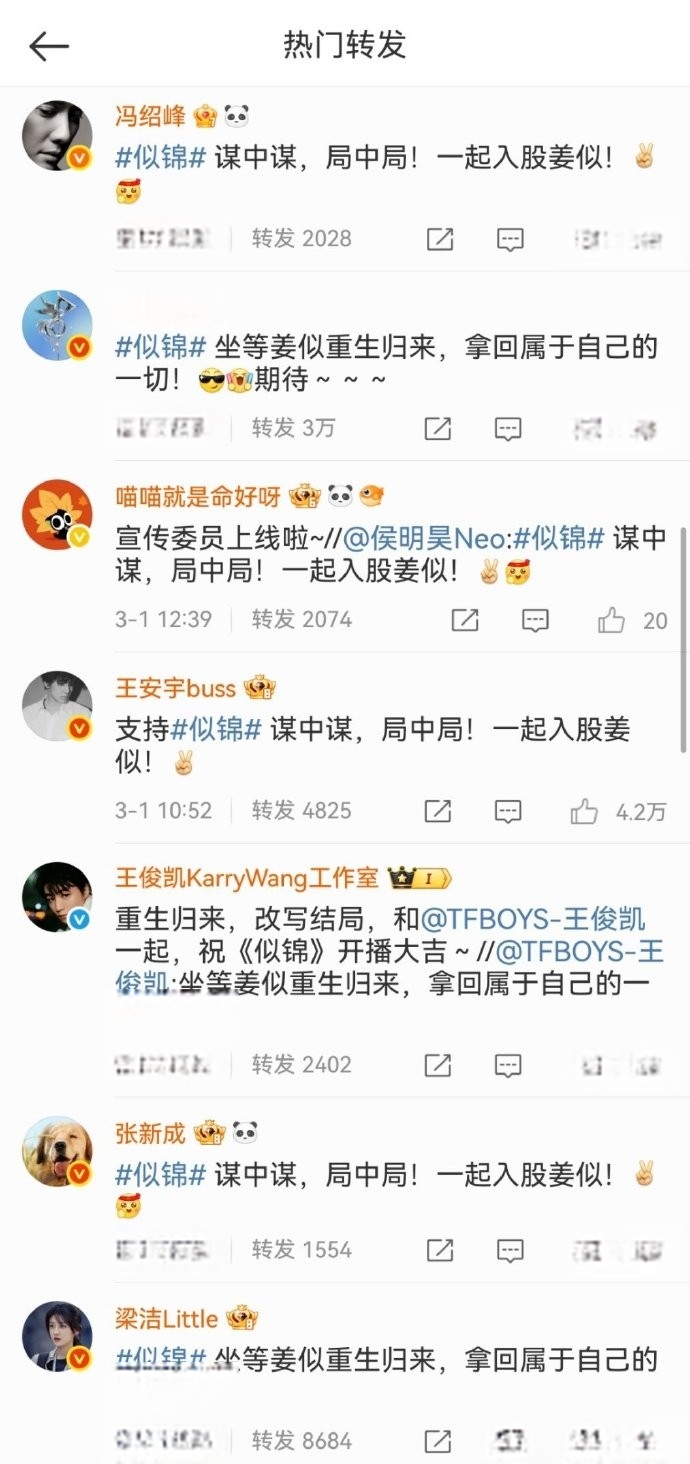Repost 王安宇buss's post via share icon

click(438, 811)
